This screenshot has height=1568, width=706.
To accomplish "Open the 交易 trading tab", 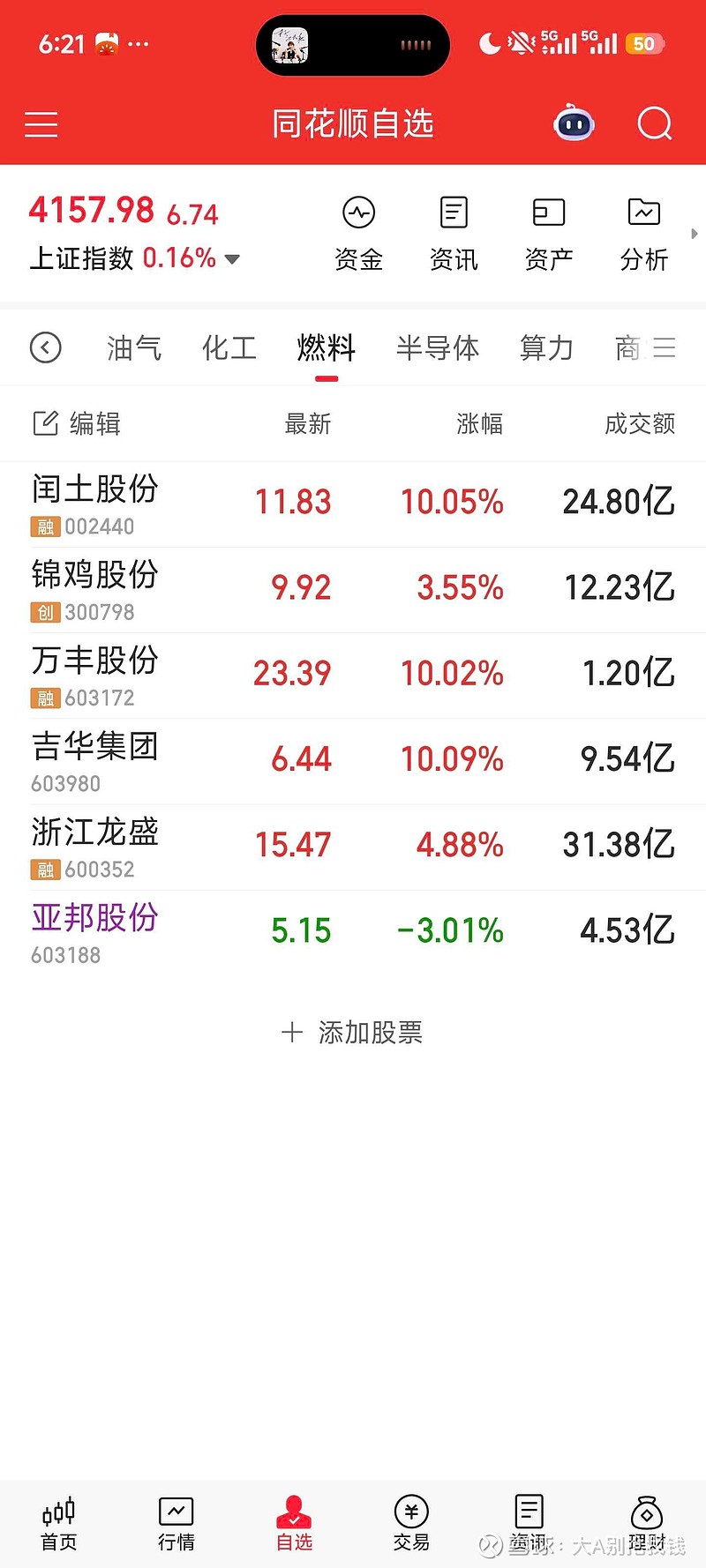I will pyautogui.click(x=411, y=1523).
